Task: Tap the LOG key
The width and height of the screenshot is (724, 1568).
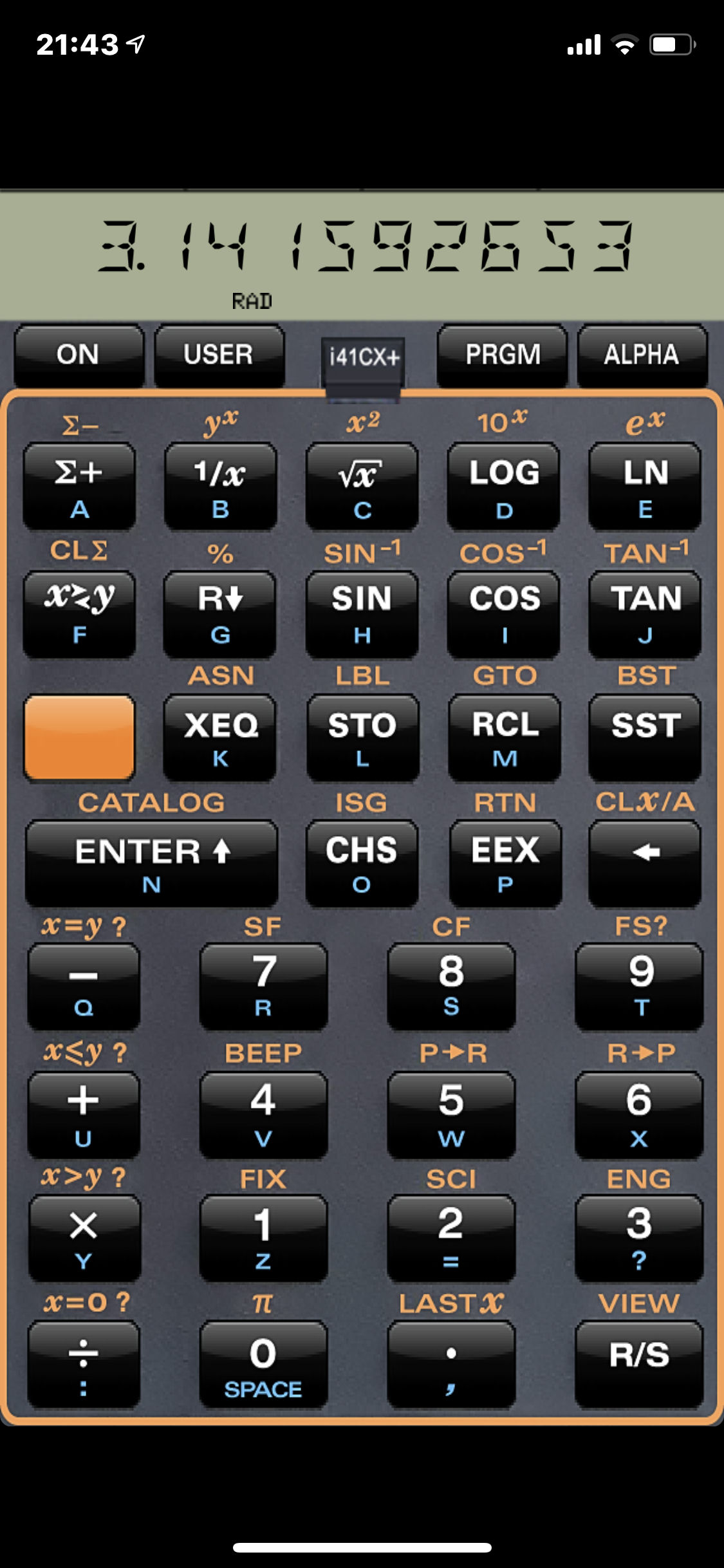Action: 503,486
